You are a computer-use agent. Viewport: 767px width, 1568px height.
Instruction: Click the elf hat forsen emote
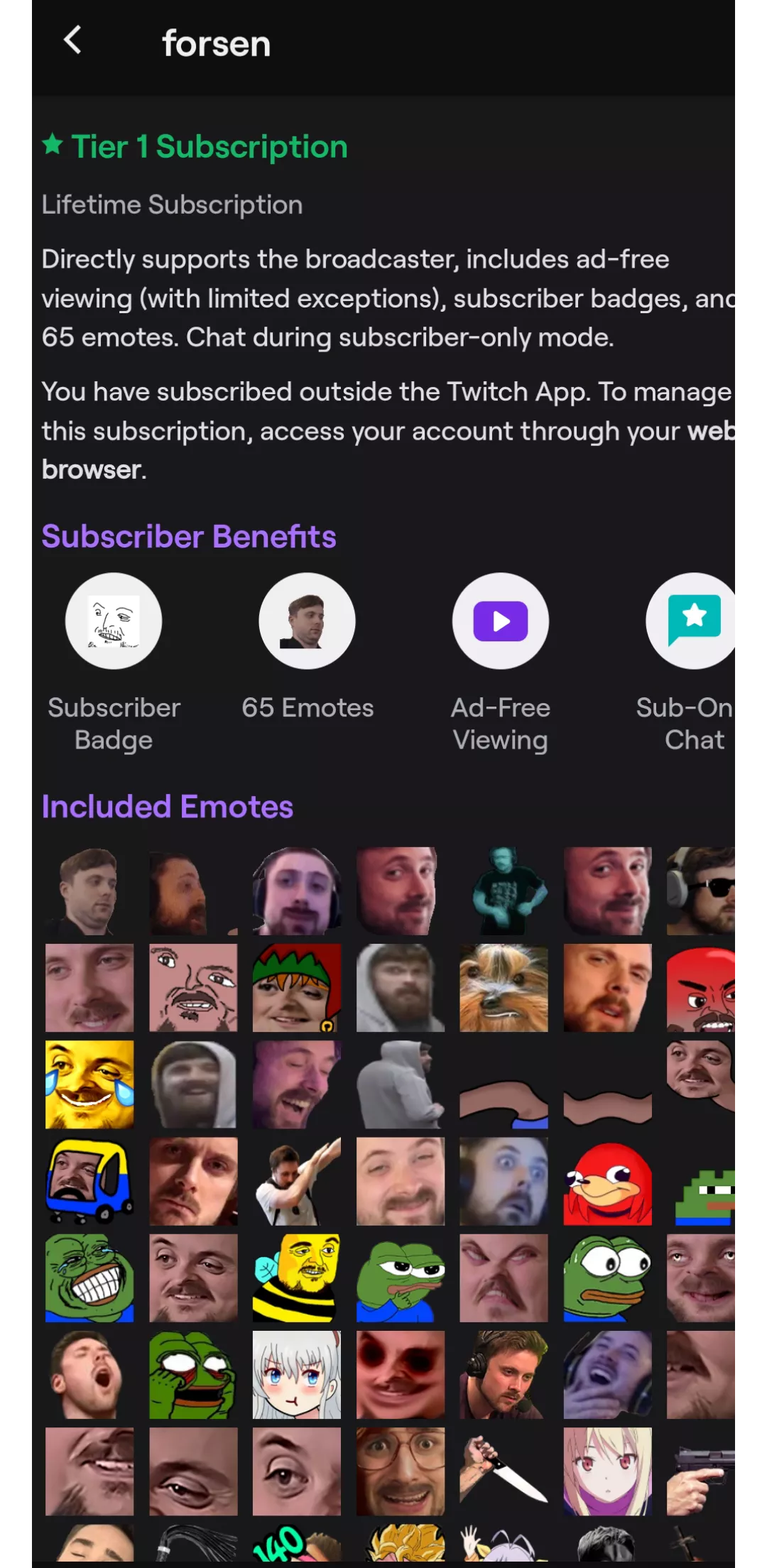click(x=297, y=988)
